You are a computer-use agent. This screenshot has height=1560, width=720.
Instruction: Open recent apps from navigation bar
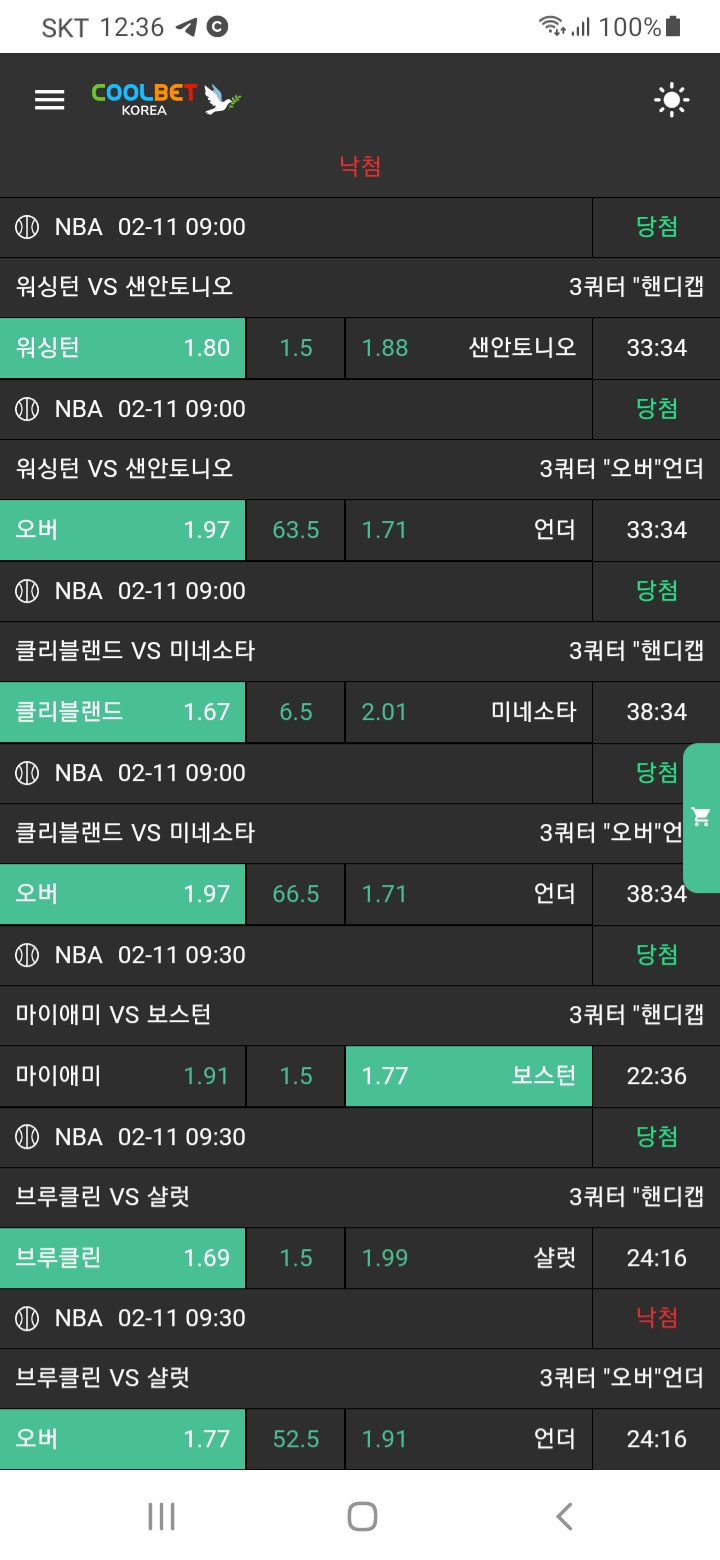[161, 1516]
